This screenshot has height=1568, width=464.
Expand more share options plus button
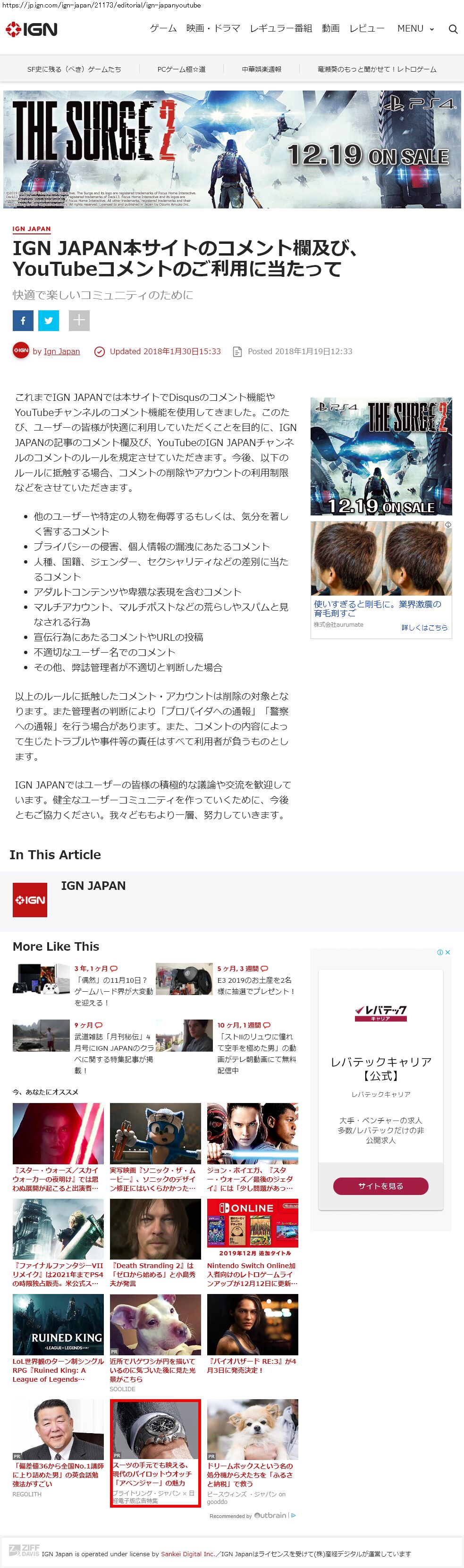78,320
